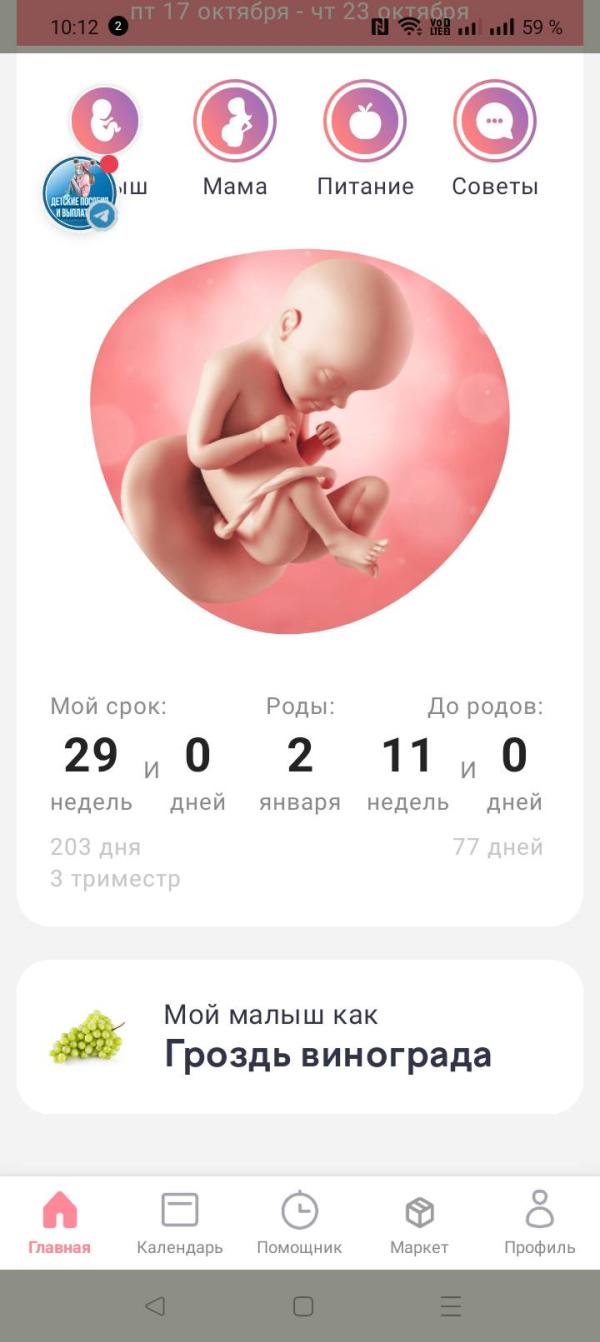
Task: Open the Гроздь винограда size card
Action: click(300, 1037)
